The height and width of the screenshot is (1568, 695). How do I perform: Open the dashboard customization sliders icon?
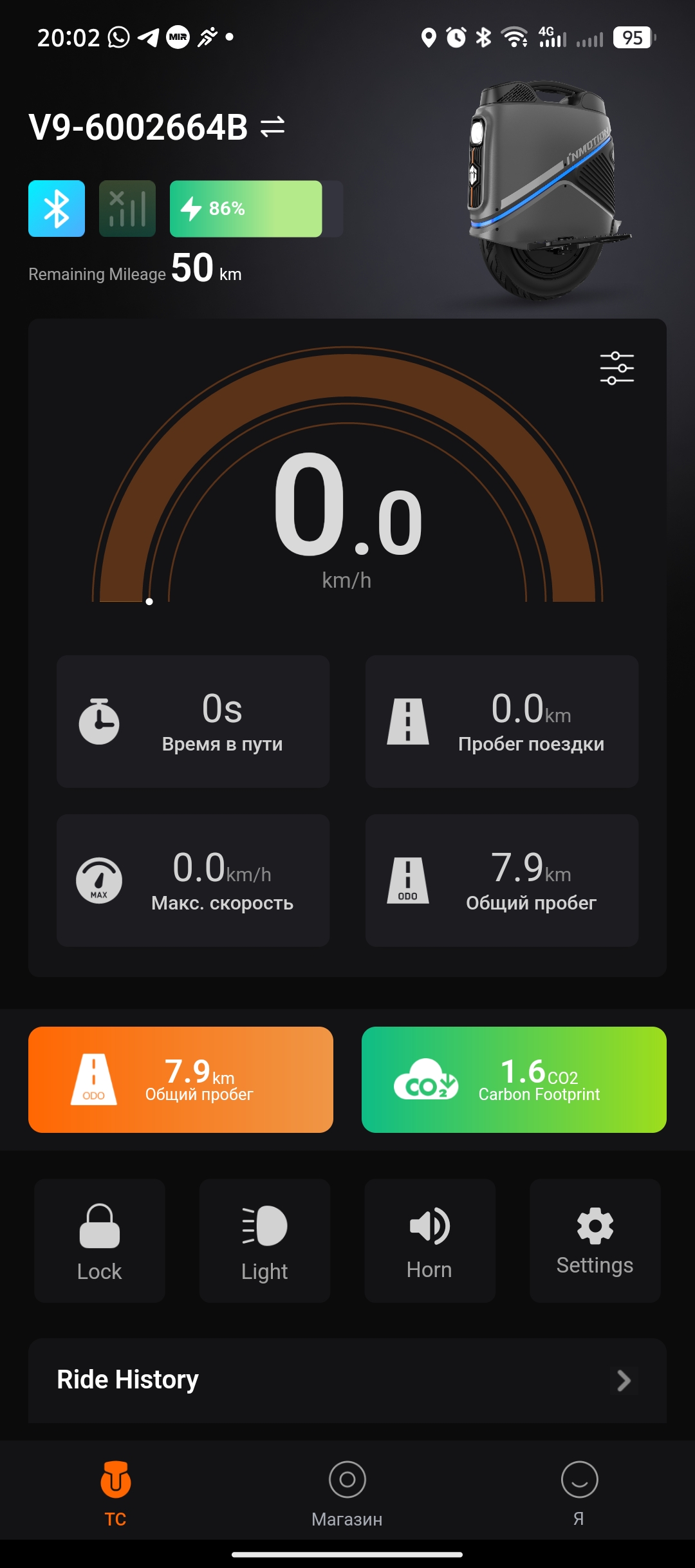point(616,368)
